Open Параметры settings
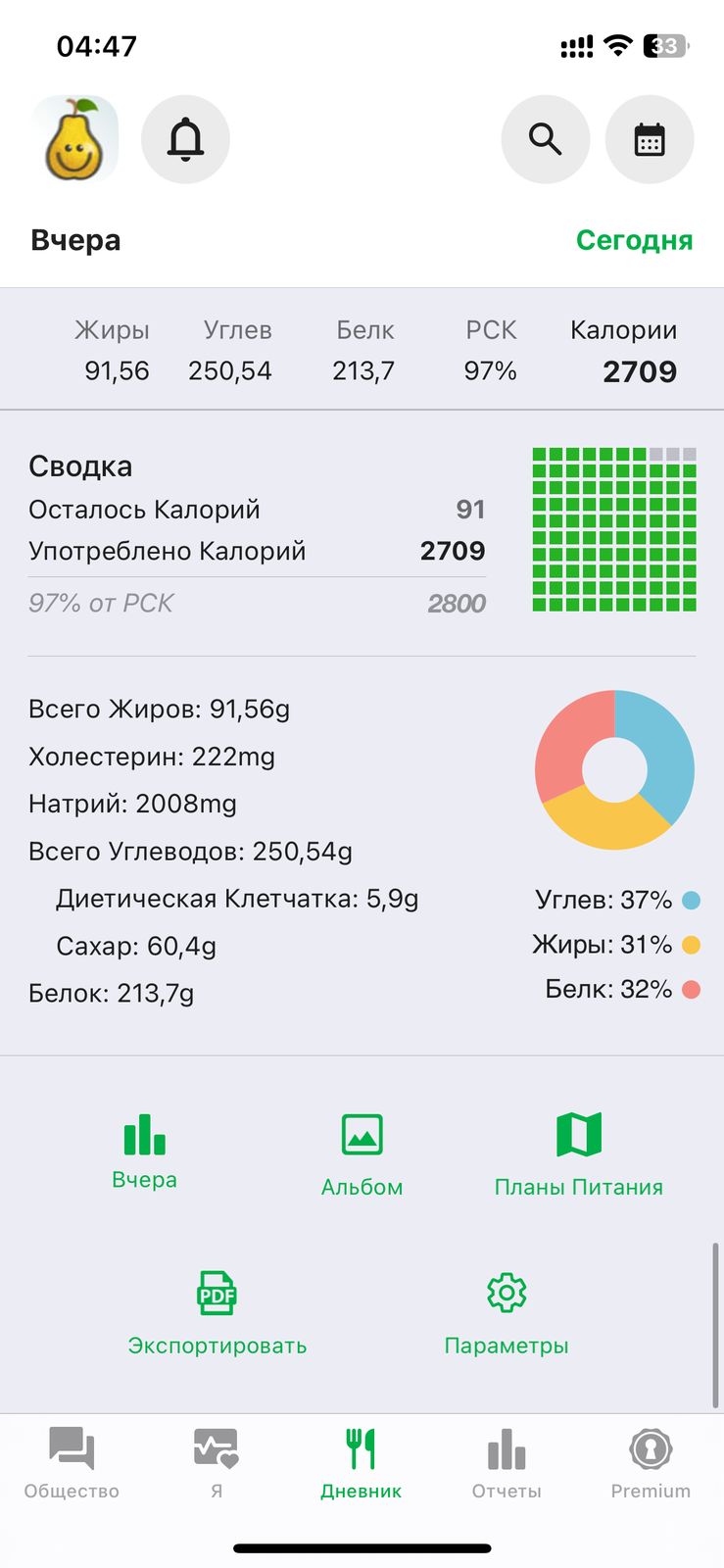 [x=507, y=1313]
